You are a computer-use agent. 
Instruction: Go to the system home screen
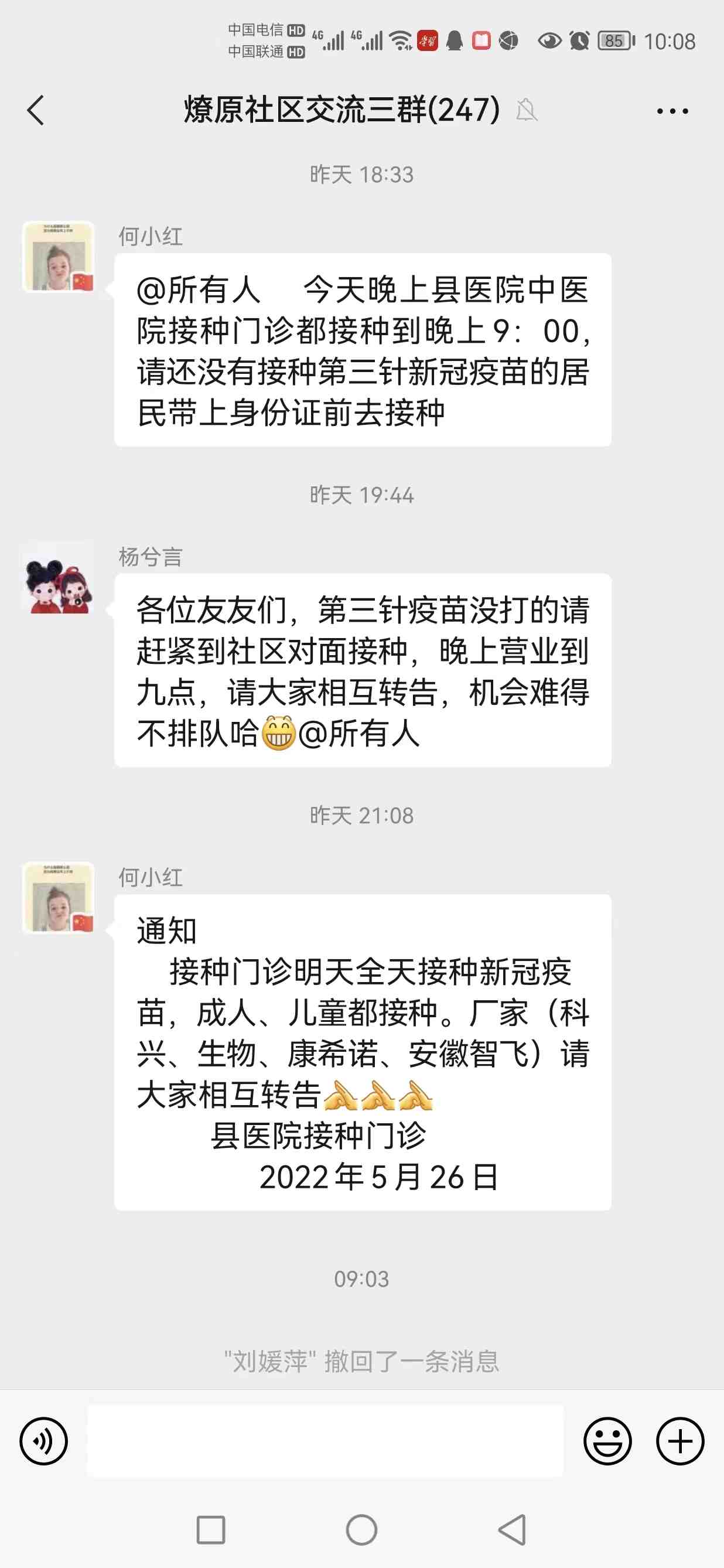point(361,1530)
